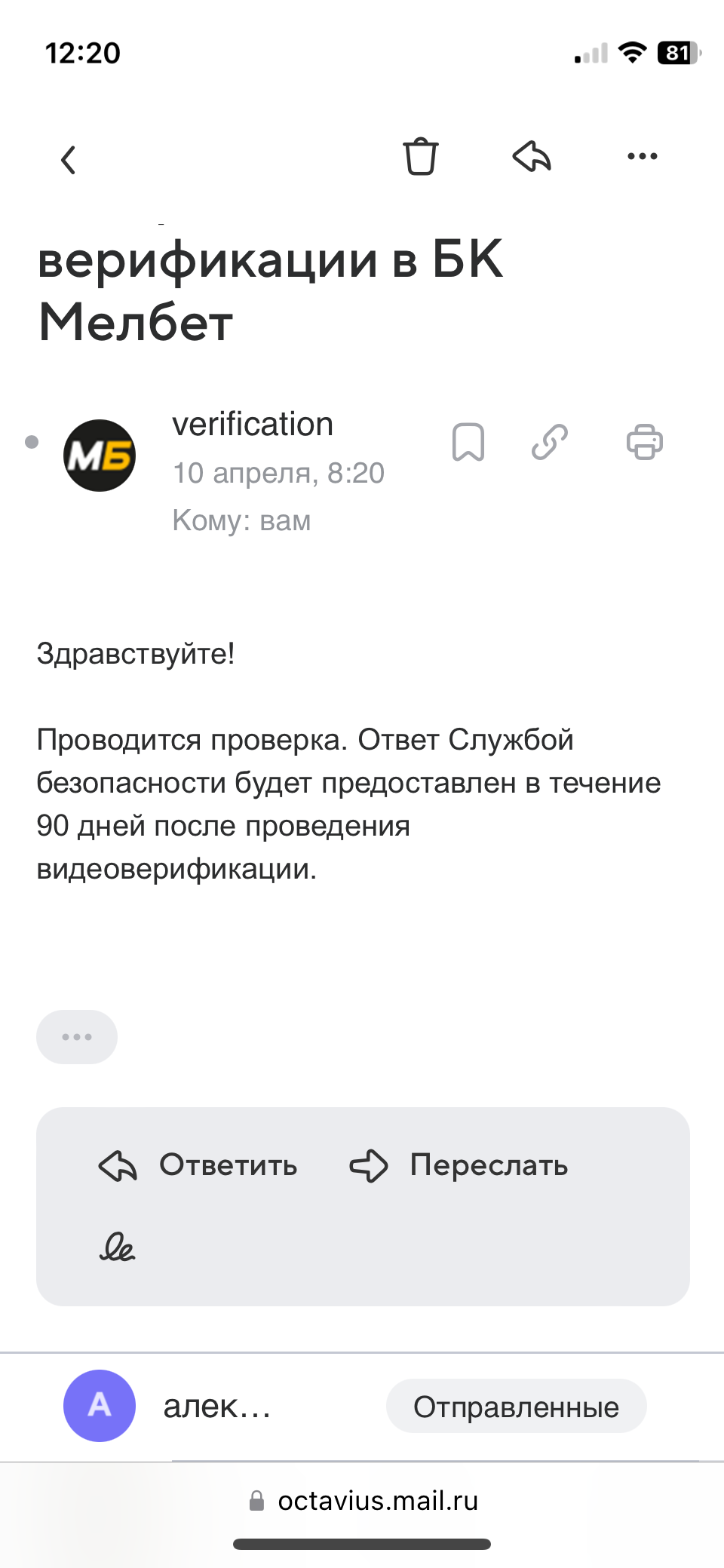This screenshot has height=1568, width=724.
Task: Reply using the top arrow icon
Action: [x=532, y=157]
